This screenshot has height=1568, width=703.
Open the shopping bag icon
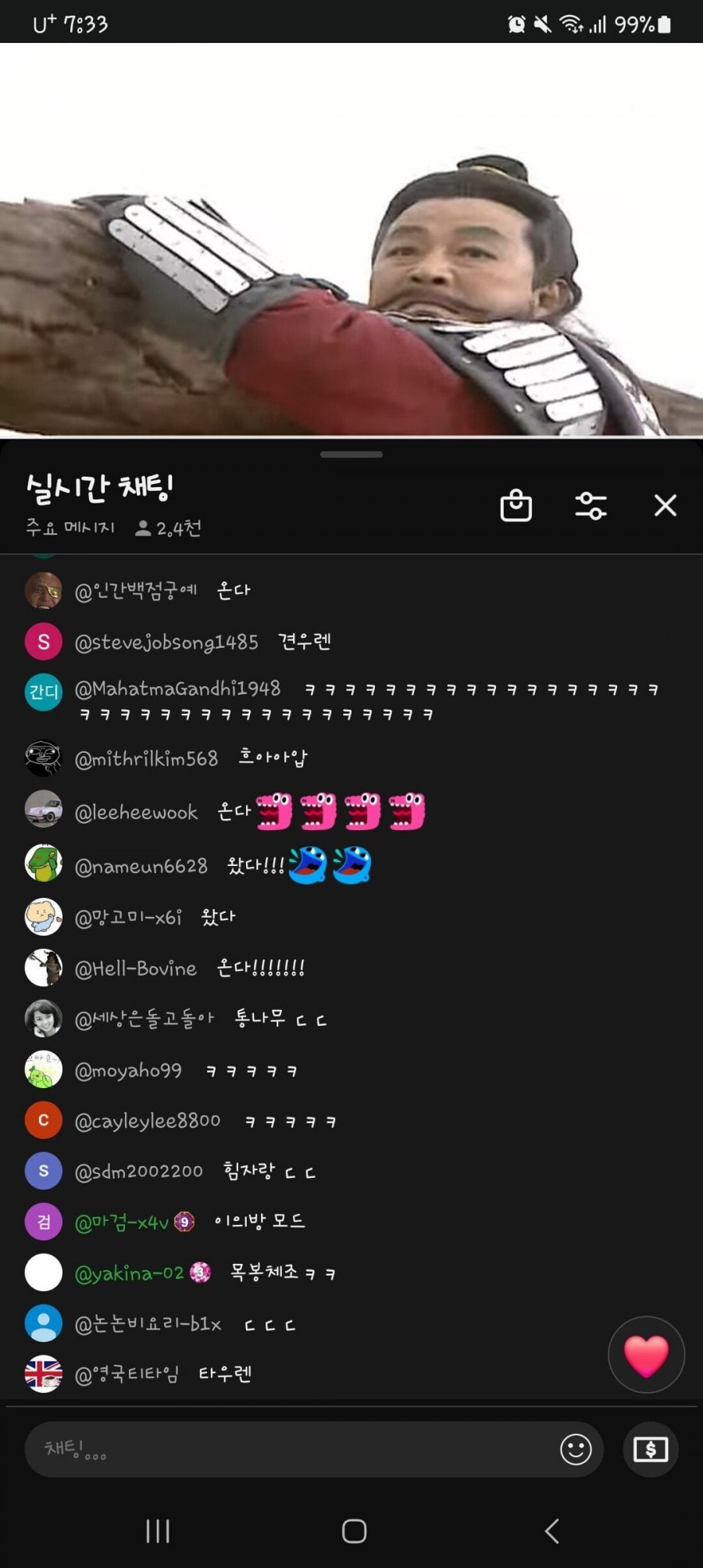pyautogui.click(x=516, y=506)
